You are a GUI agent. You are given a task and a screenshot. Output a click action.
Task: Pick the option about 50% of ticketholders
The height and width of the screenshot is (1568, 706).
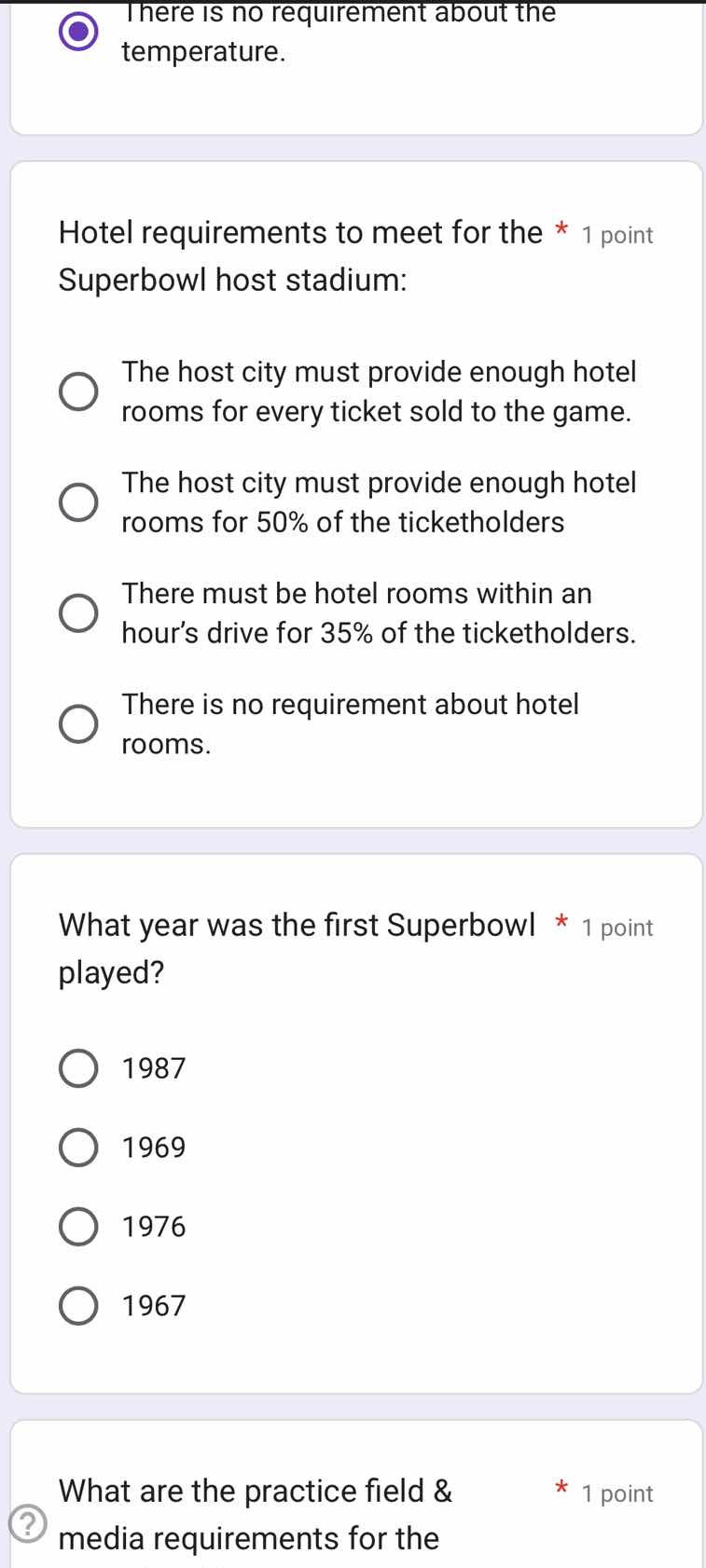78,502
